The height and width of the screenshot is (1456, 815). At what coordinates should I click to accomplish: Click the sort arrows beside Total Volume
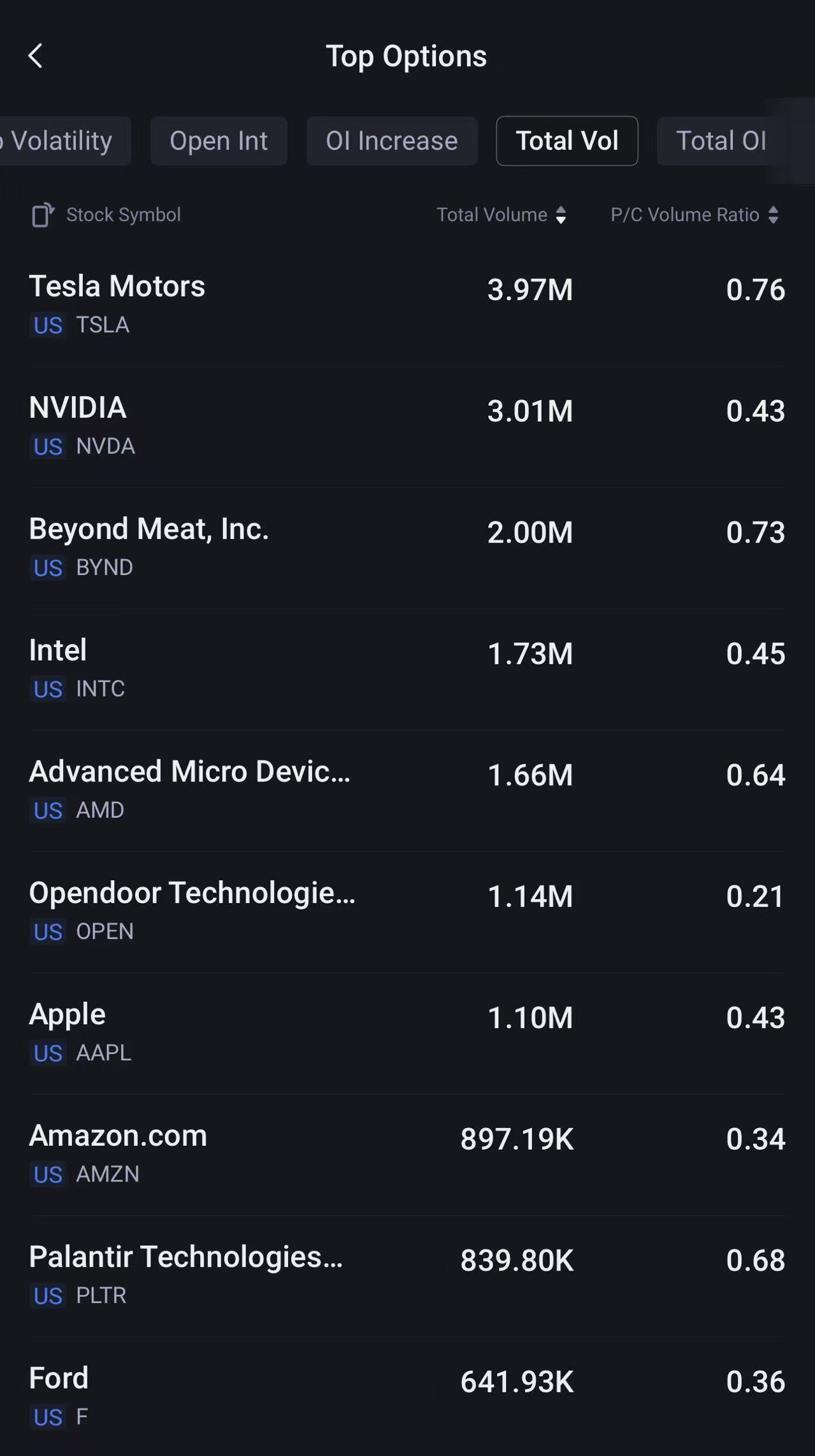(561, 215)
